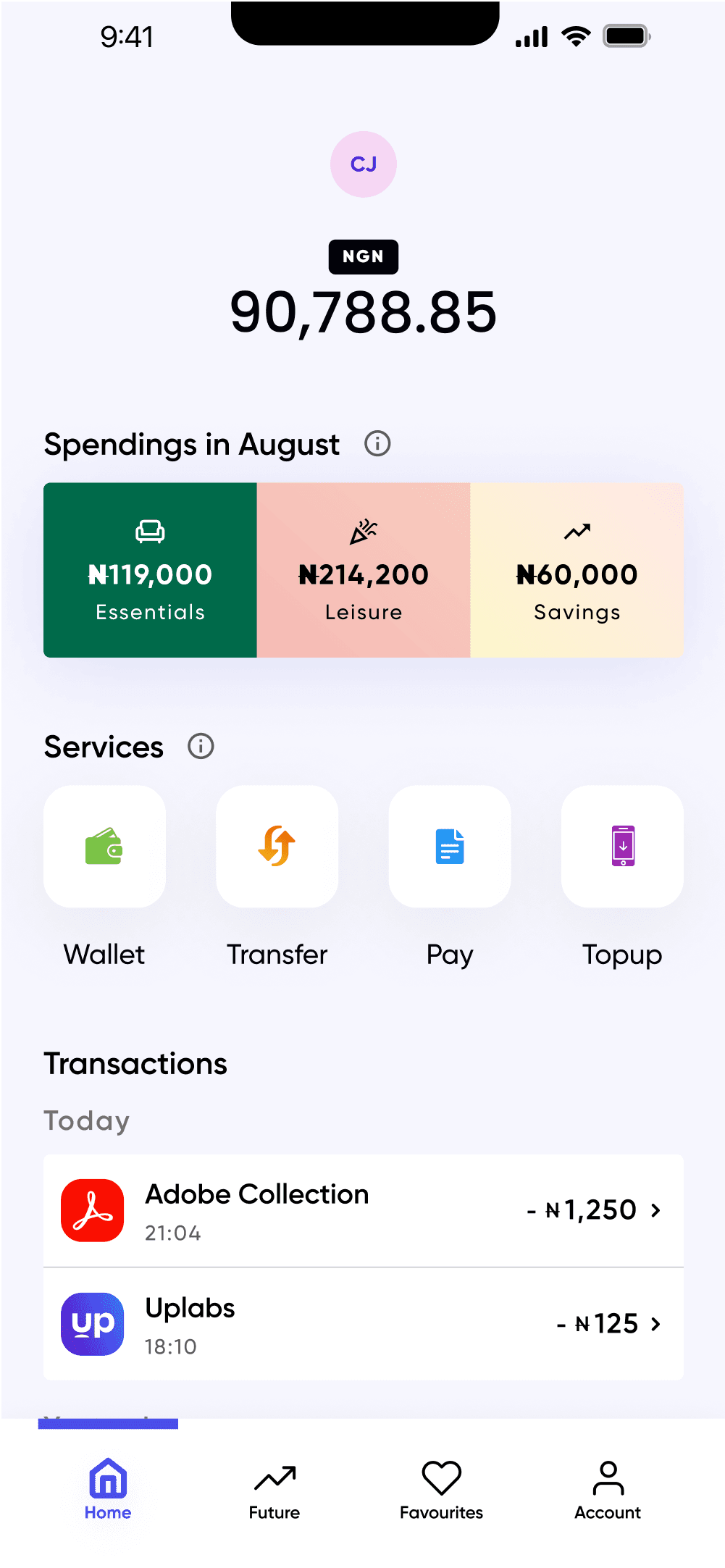The height and width of the screenshot is (1568, 725).
Task: Open the Wallet service
Action: 104,847
